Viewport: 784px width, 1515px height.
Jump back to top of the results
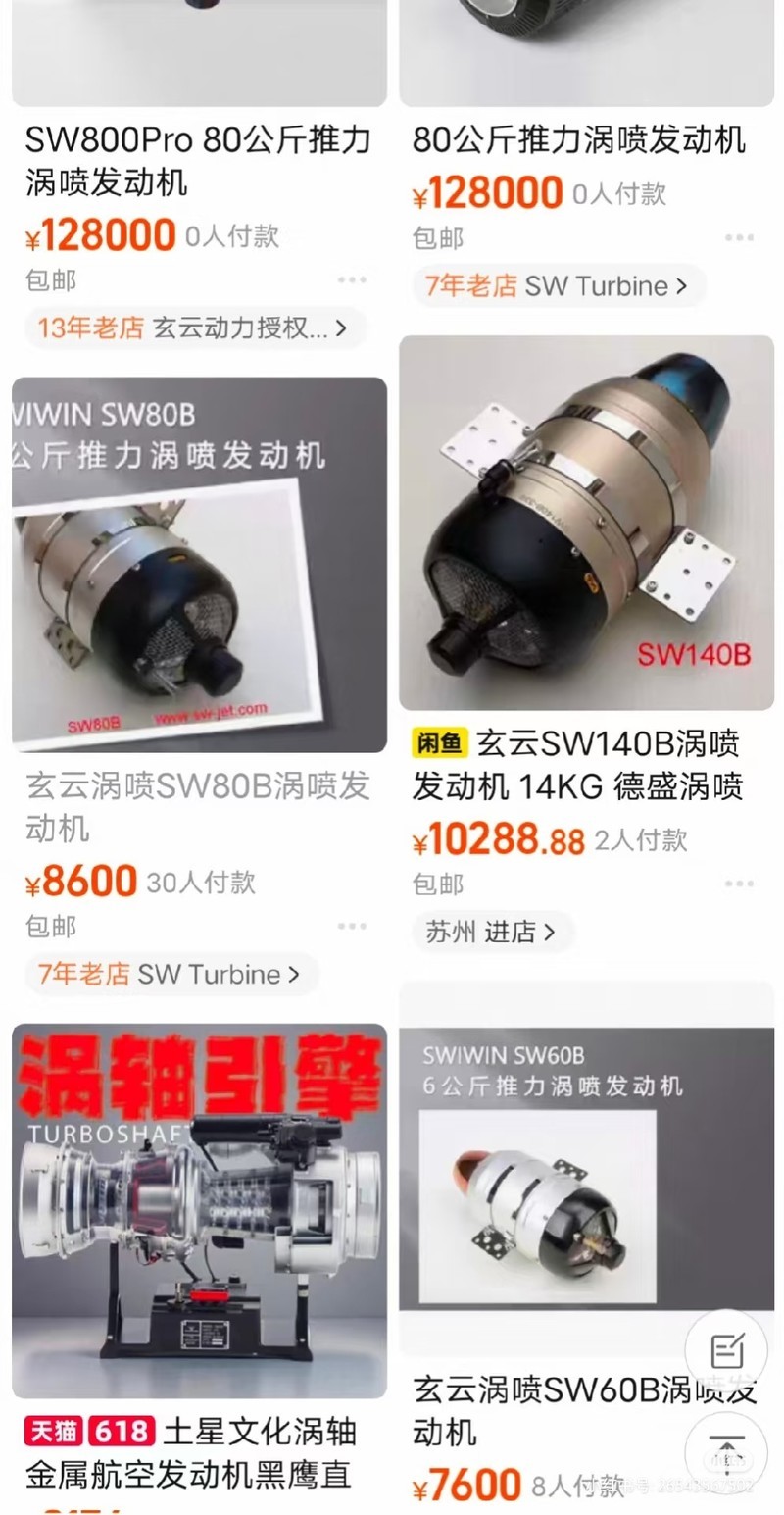click(x=726, y=1452)
